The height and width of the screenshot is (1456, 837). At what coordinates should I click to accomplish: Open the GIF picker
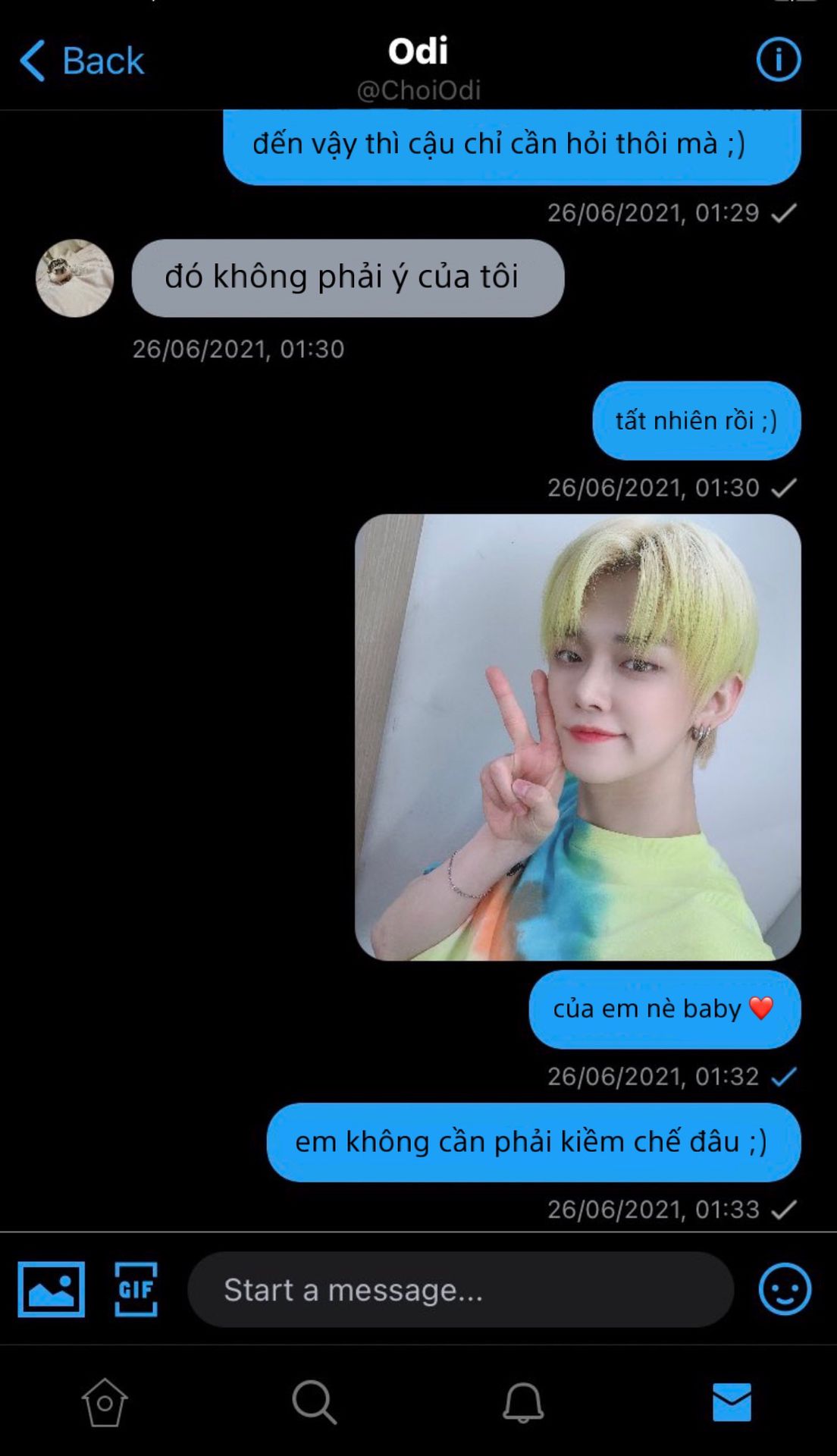point(136,1289)
